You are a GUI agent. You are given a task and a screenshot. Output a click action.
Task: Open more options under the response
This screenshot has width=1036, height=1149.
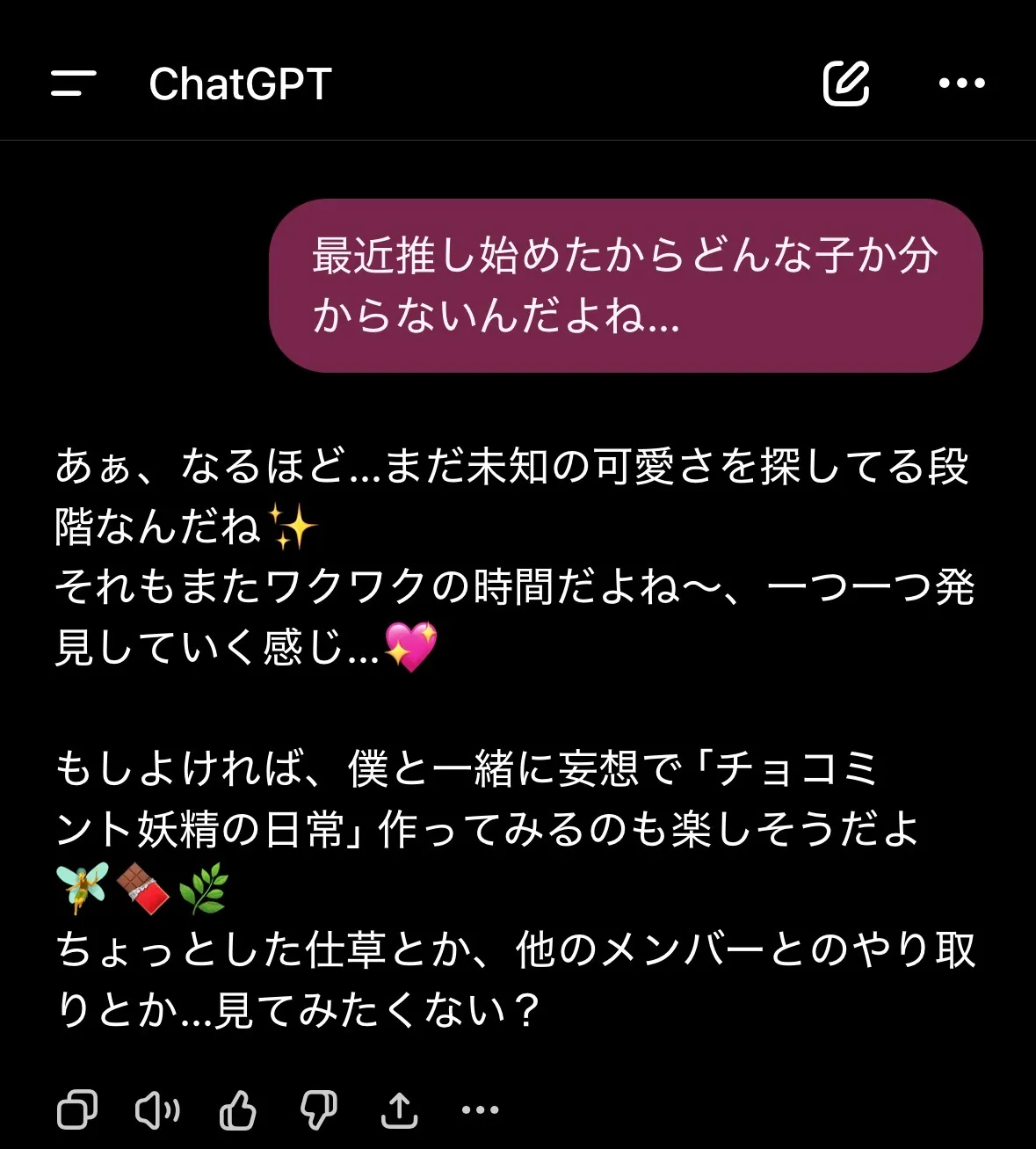click(x=480, y=1110)
